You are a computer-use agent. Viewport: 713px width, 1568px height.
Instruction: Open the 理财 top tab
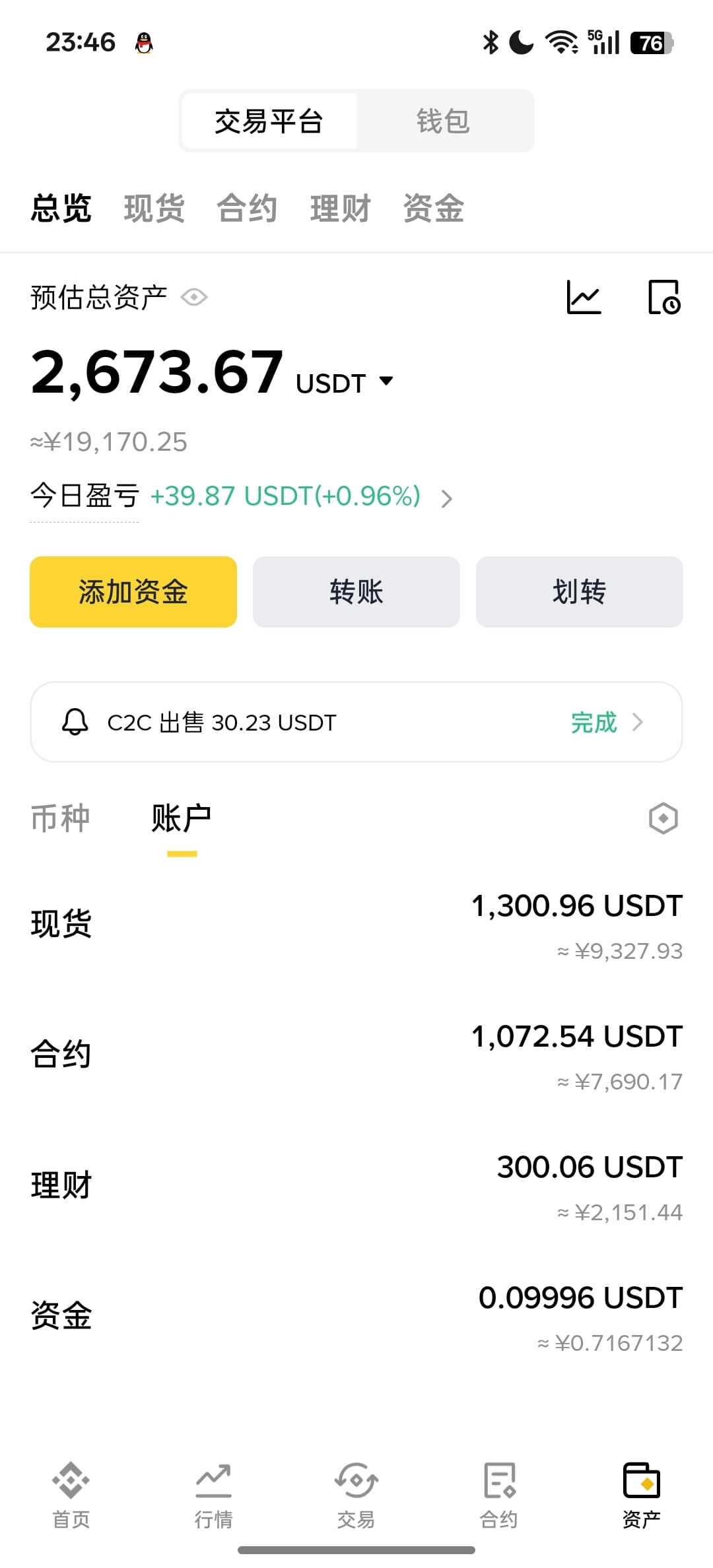(340, 209)
